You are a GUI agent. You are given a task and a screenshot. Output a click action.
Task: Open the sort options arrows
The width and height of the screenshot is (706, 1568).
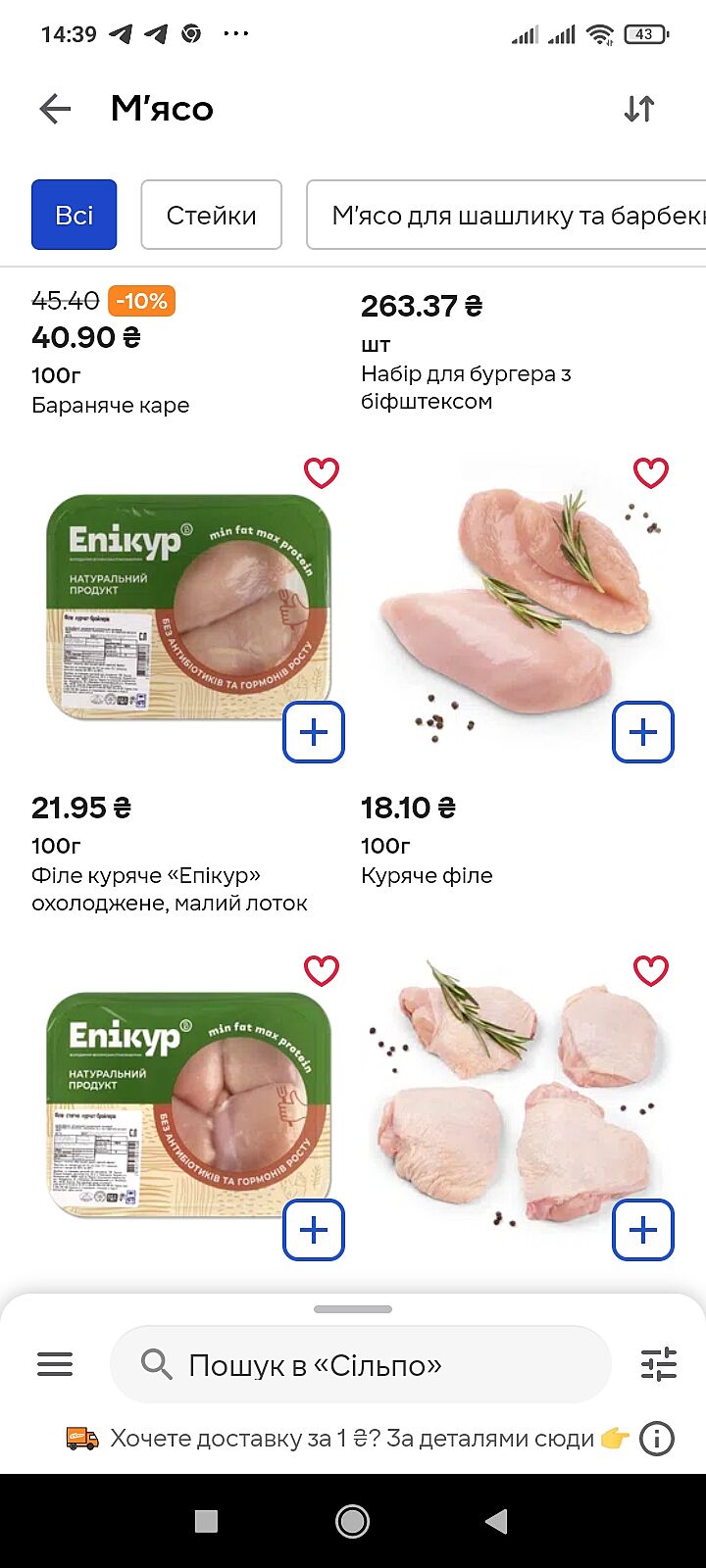[639, 109]
